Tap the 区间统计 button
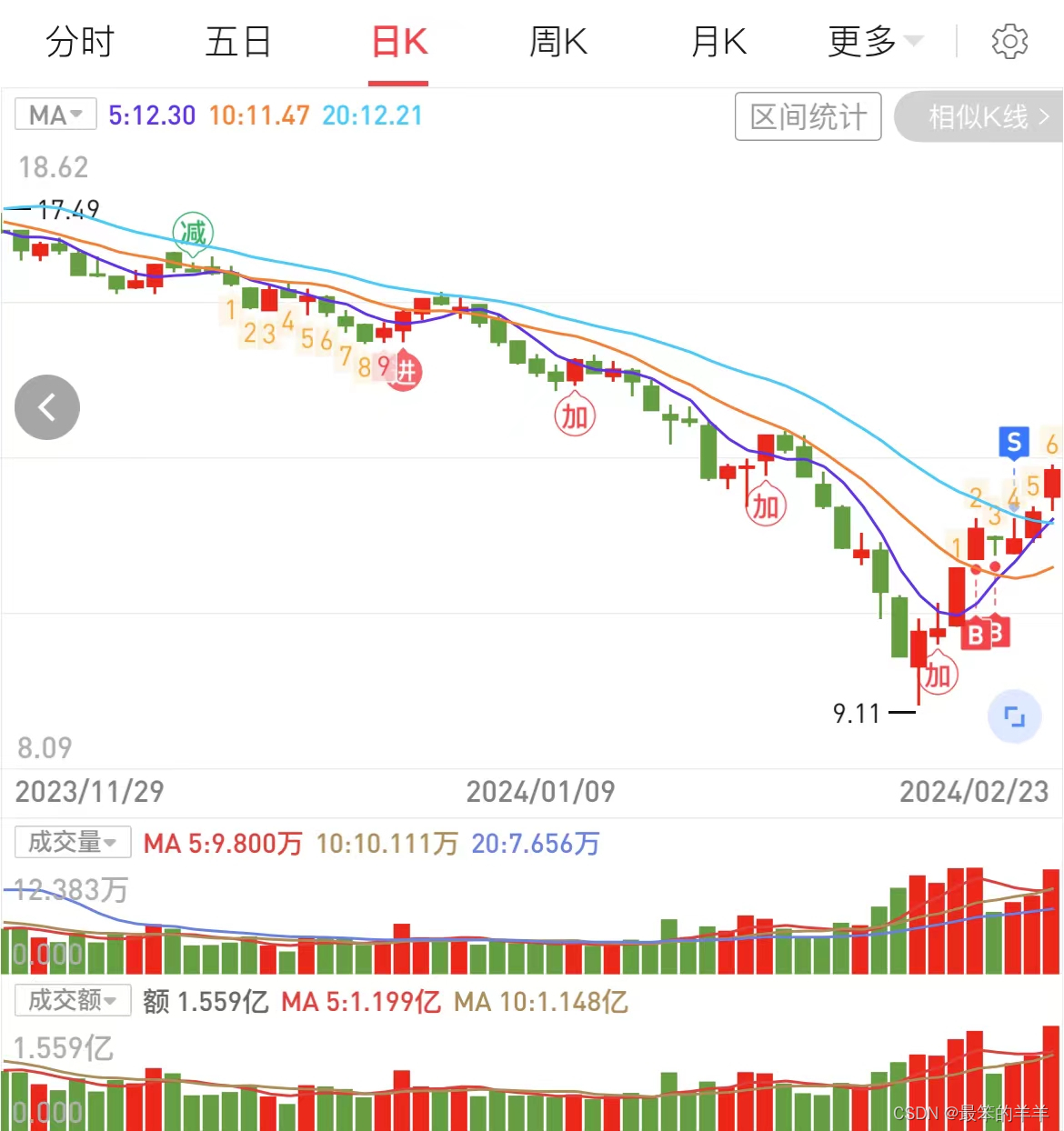Screen dimensions: 1064x1131 click(x=808, y=116)
